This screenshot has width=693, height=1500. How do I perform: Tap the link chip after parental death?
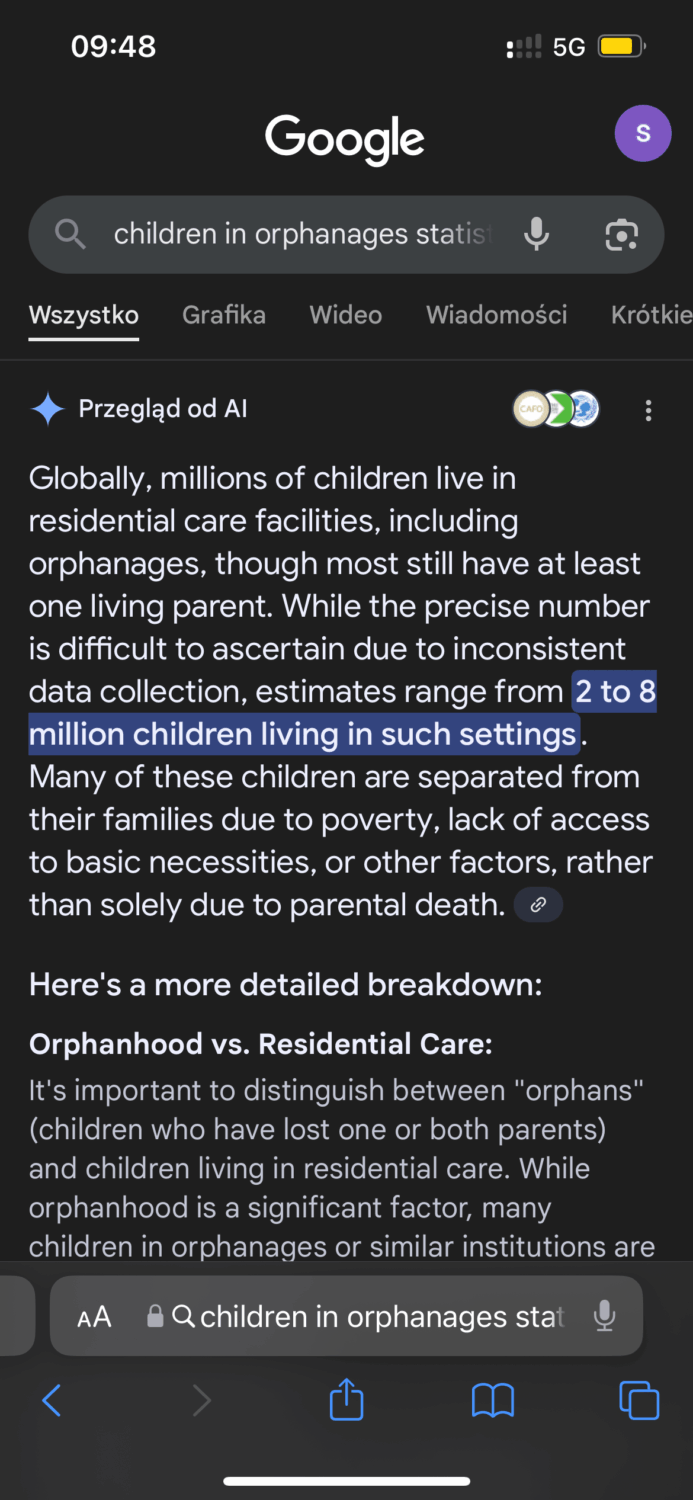pos(538,905)
